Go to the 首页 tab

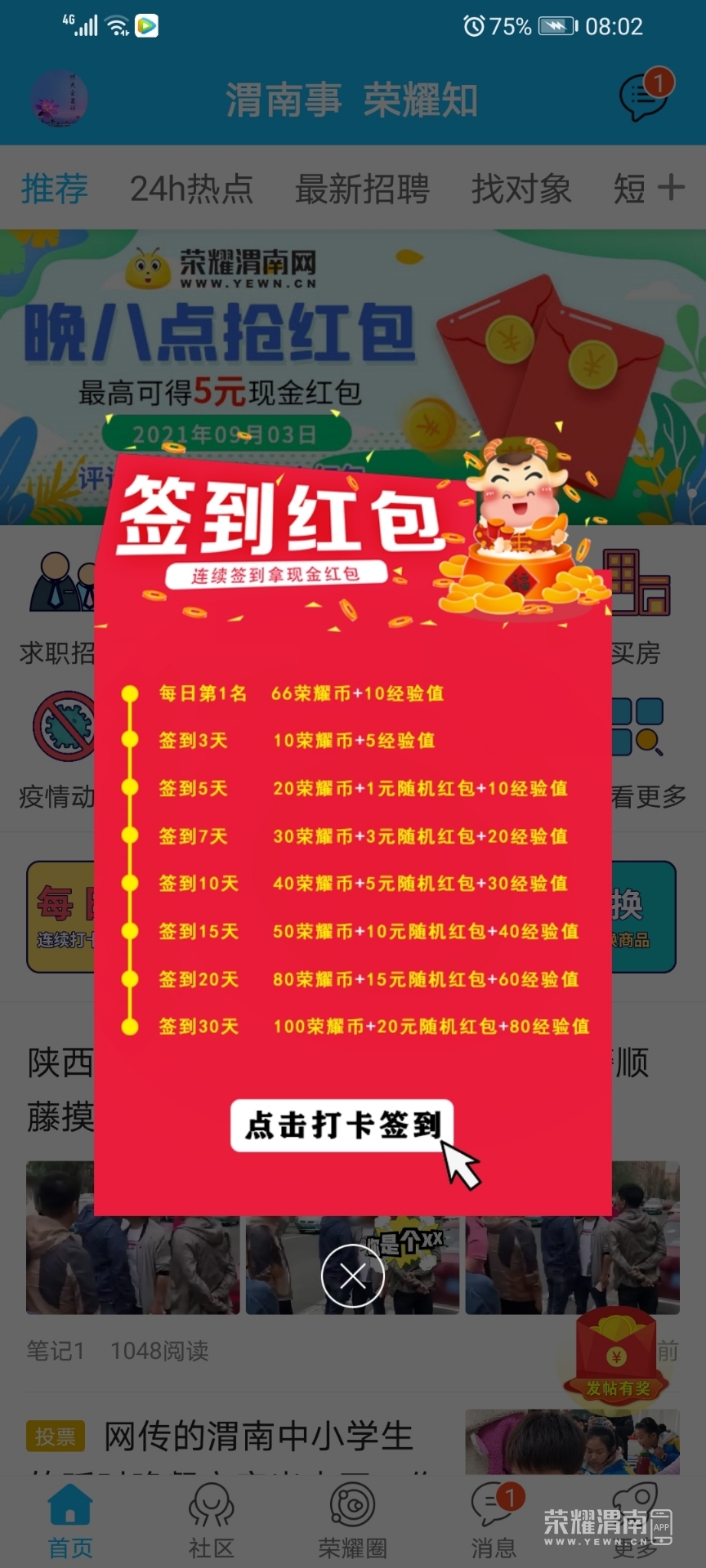pyautogui.click(x=70, y=1521)
